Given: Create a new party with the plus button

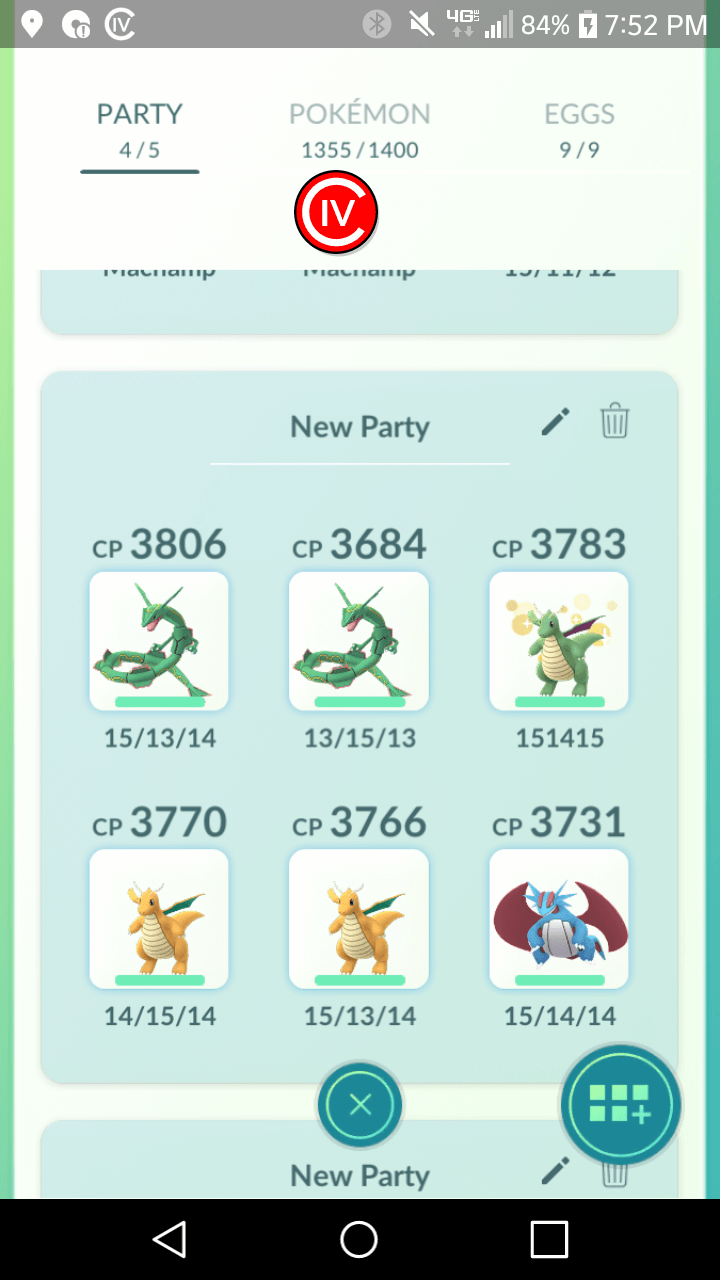Looking at the screenshot, I should coord(620,1106).
